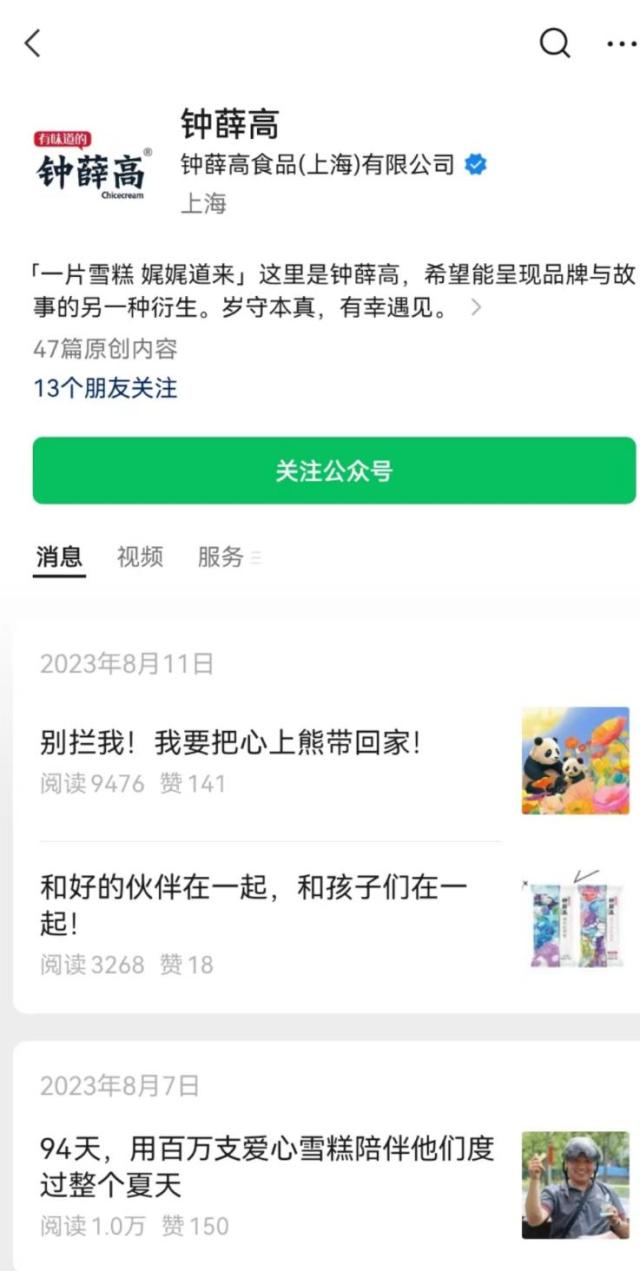Open article 别拦我！我要把心上熊带回家！
The width and height of the screenshot is (640, 1271).
pos(230,744)
